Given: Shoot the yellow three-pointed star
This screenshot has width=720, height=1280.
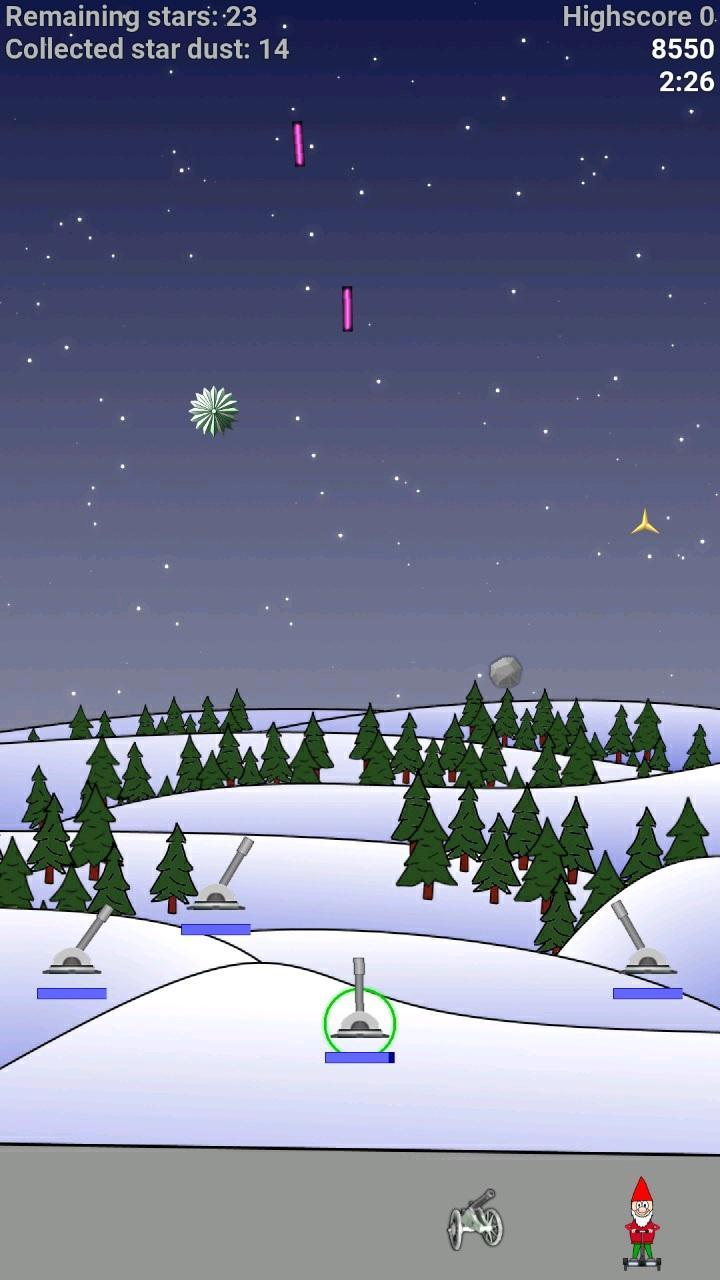Looking at the screenshot, I should [645, 523].
